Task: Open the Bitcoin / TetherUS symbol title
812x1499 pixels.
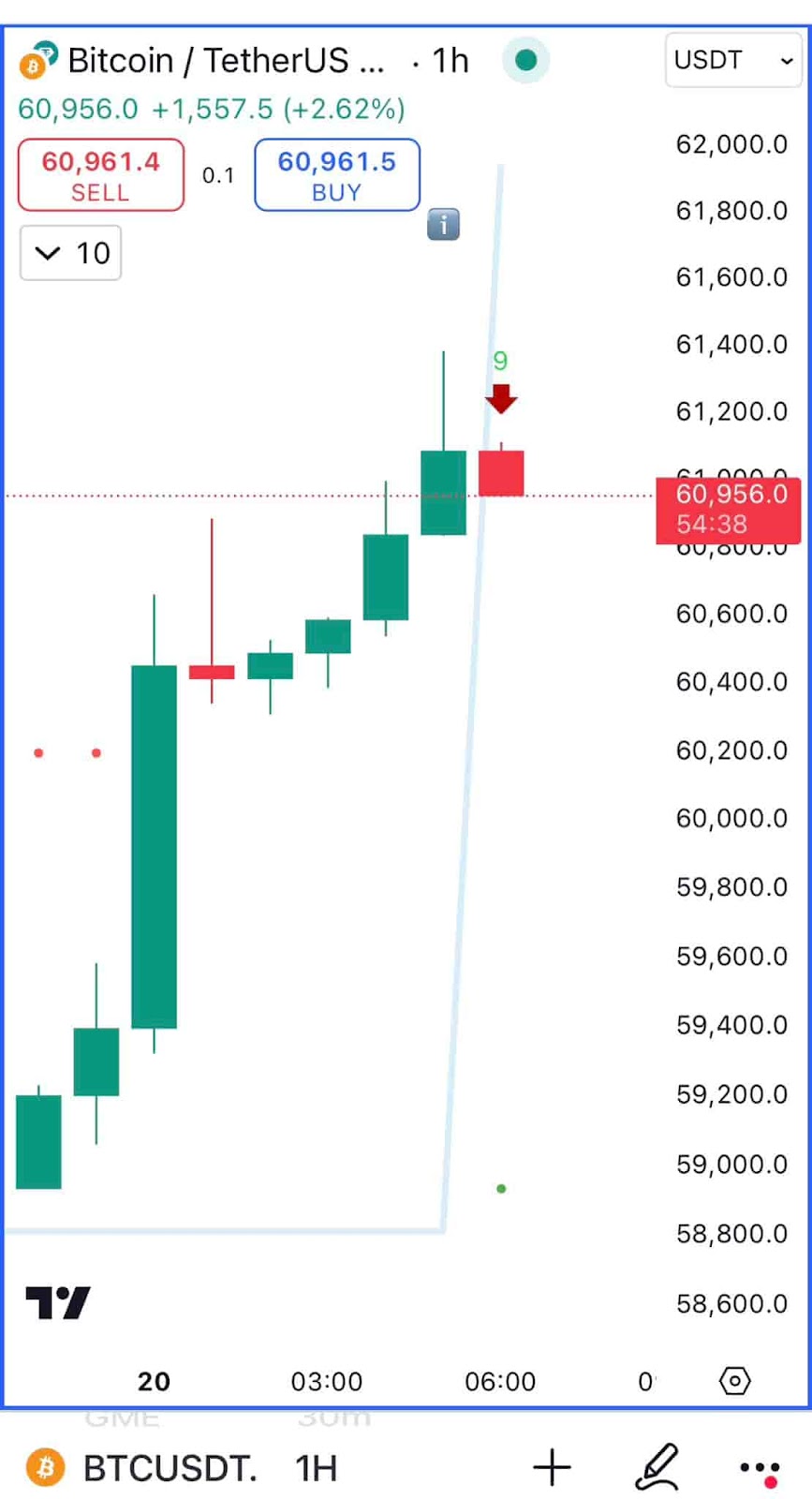Action: point(226,61)
